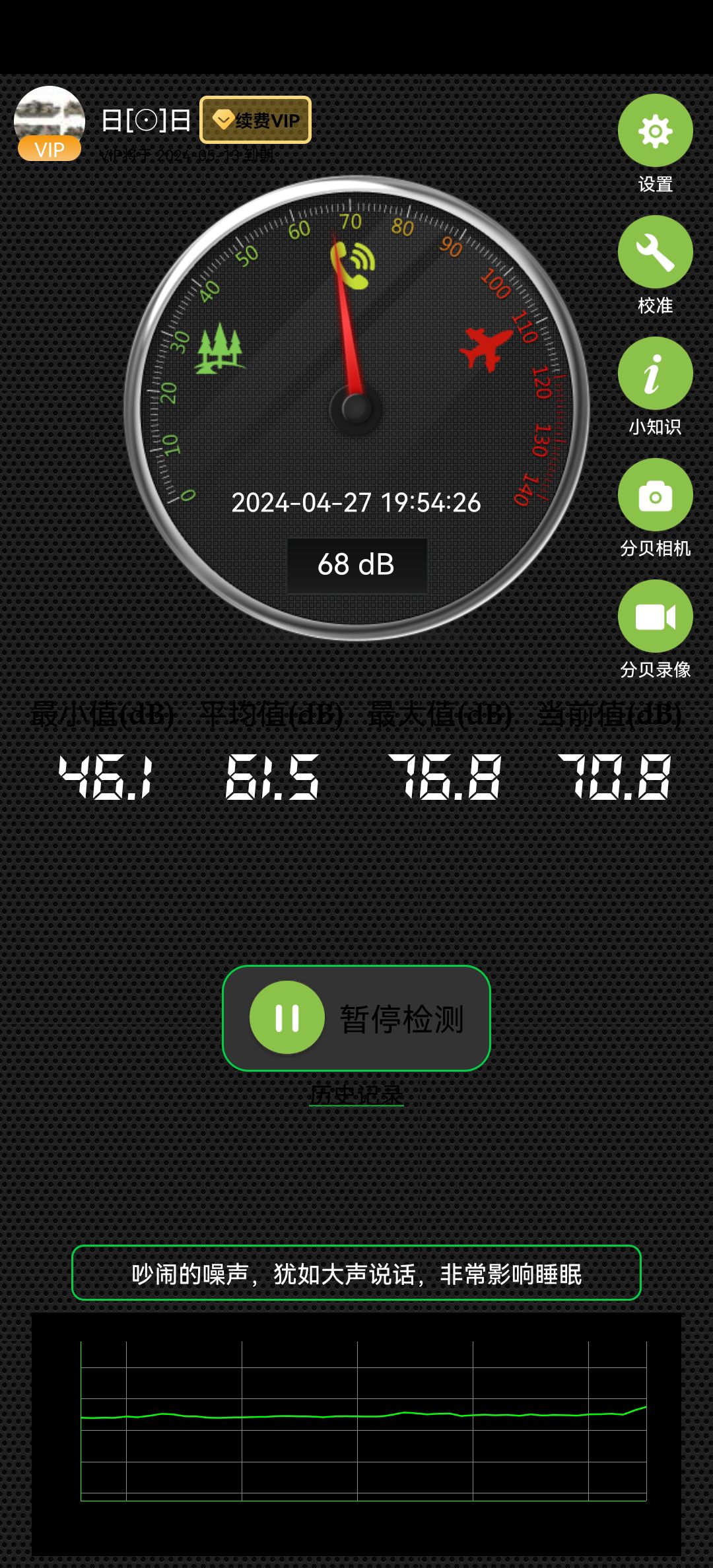Open the 历史记录 history link

click(x=356, y=1094)
